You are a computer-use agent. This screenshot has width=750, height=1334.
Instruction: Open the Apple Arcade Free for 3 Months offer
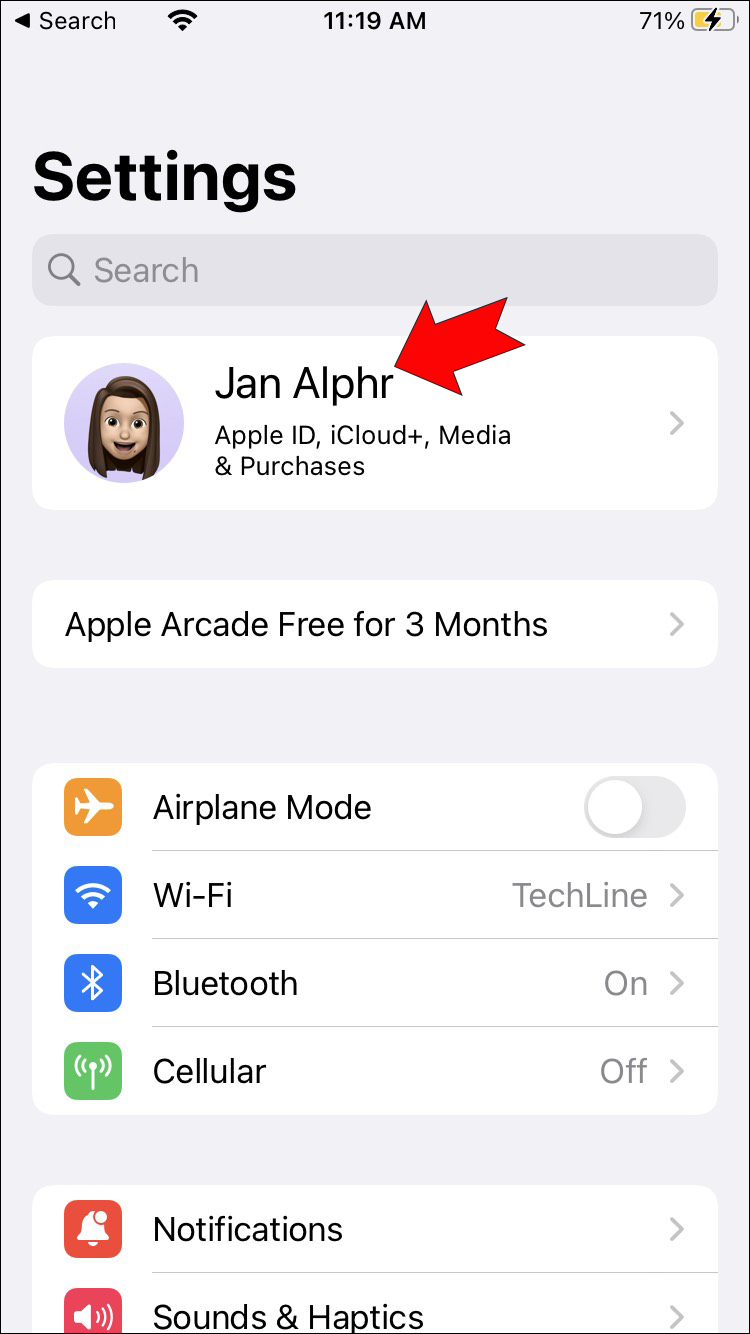[374, 624]
